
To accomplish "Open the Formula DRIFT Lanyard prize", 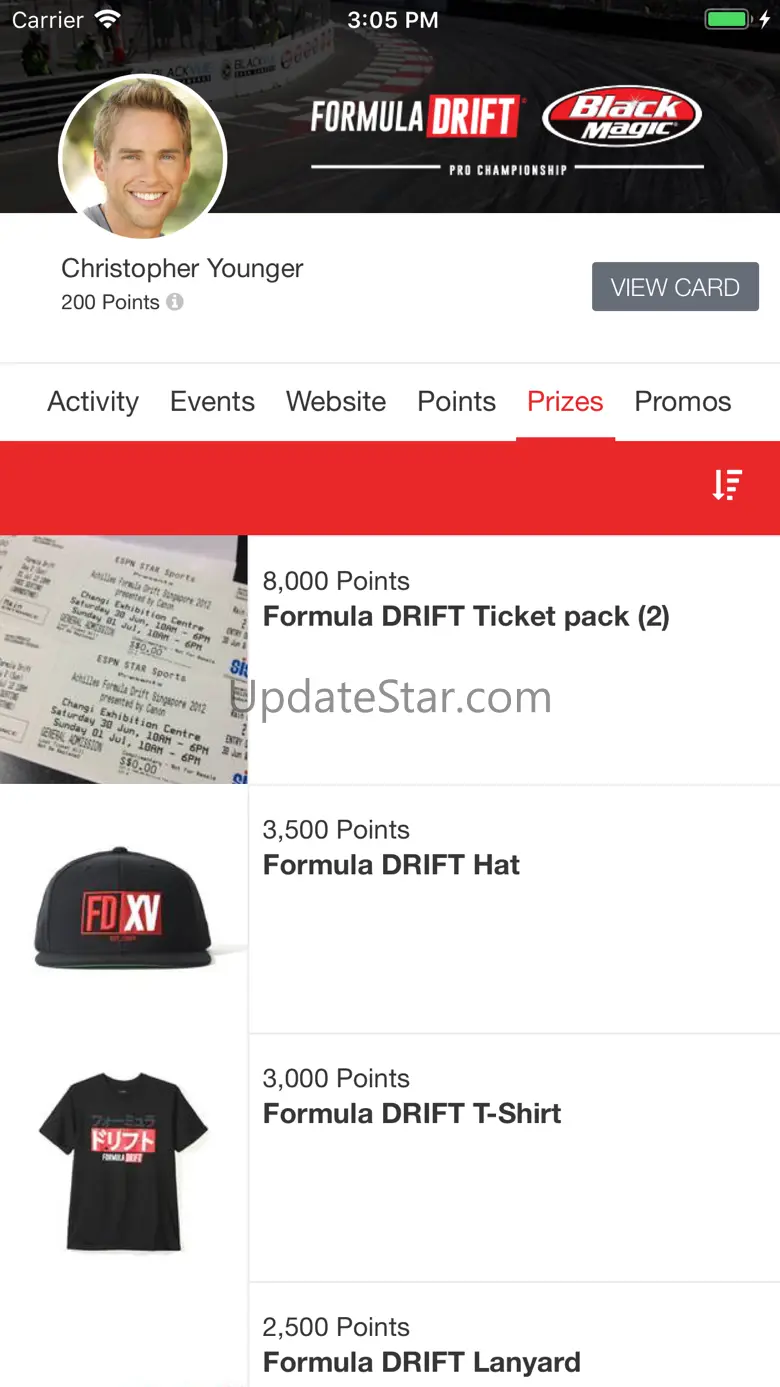I will (421, 1361).
